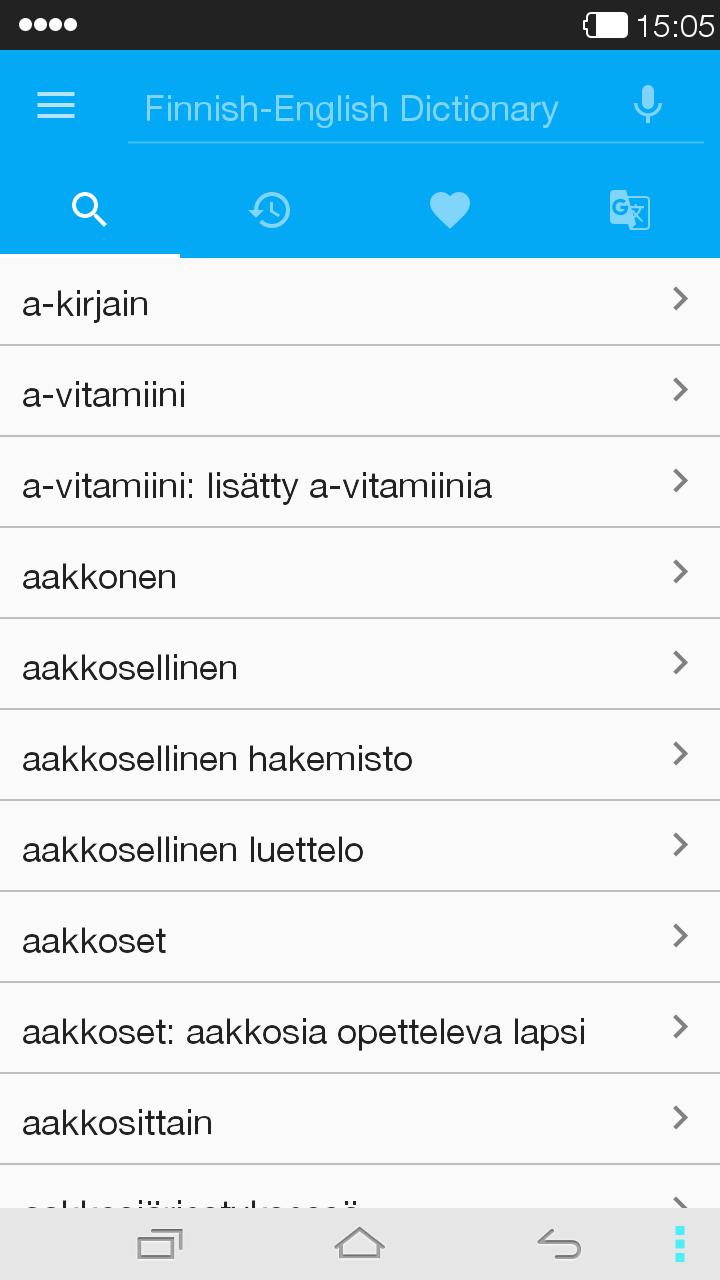
Task: Open the word aakkonen
Action: click(x=360, y=576)
